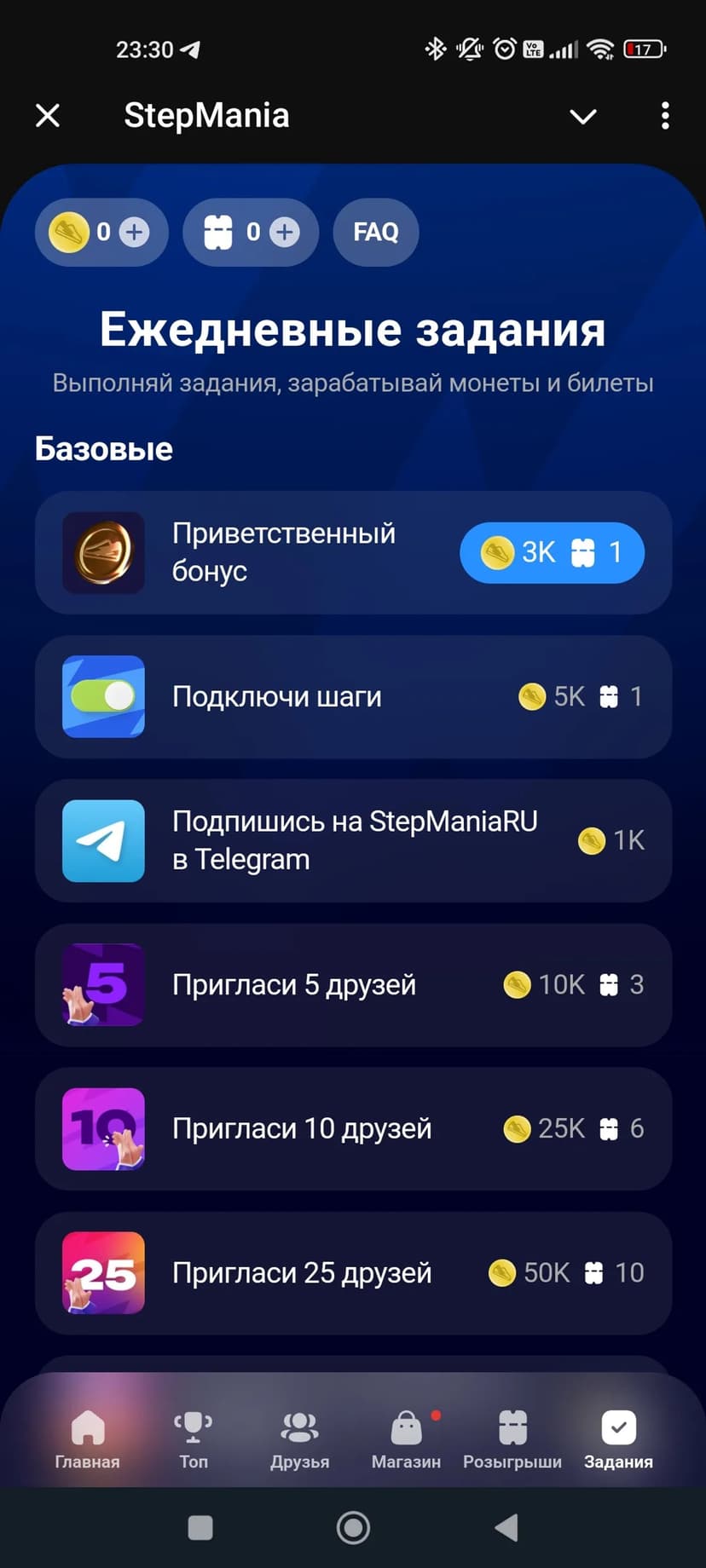The width and height of the screenshot is (706, 1568).
Task: Tap the Задания tab
Action: click(618, 1438)
